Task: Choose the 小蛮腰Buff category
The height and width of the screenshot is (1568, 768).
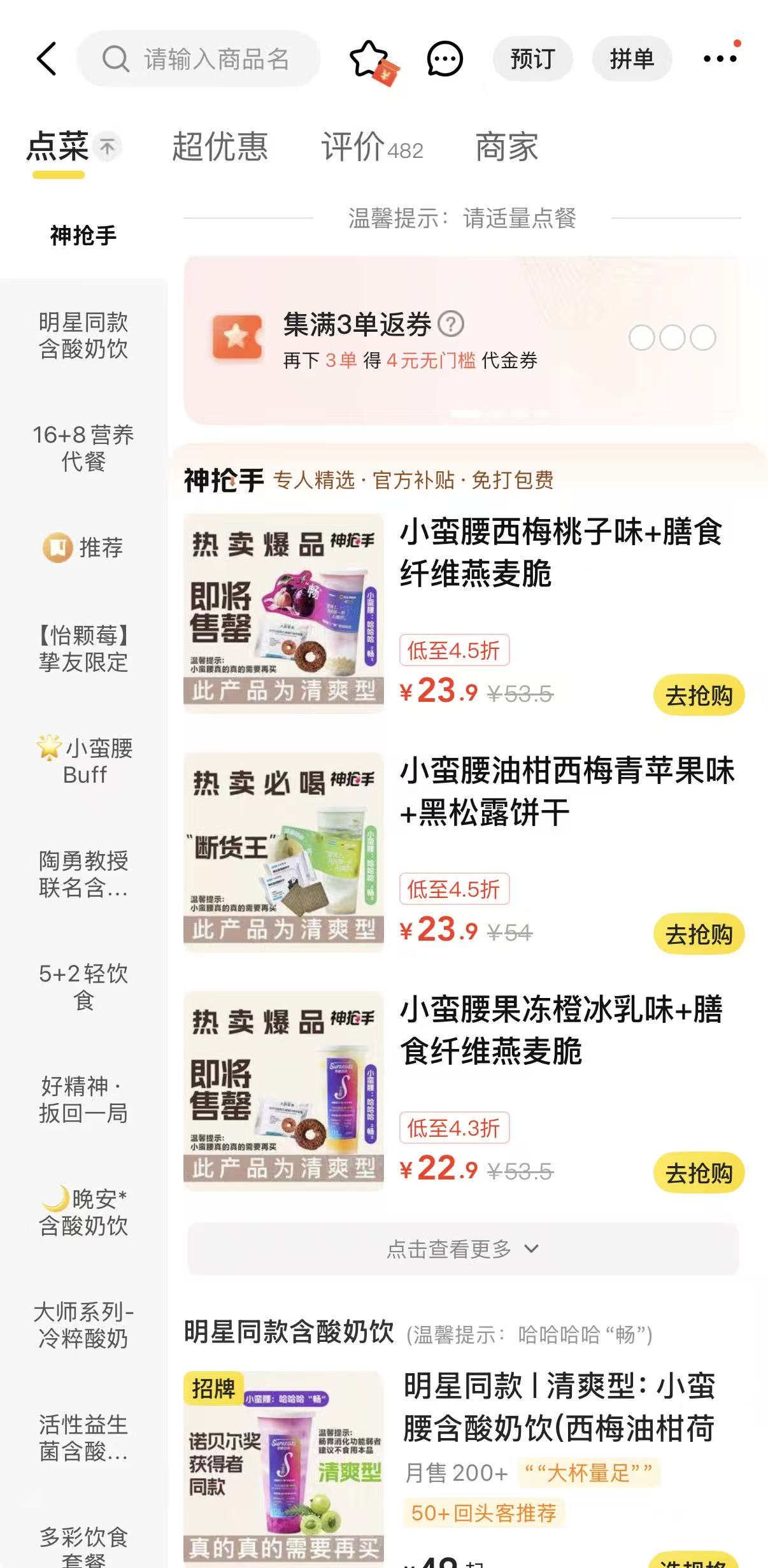Action: click(83, 761)
